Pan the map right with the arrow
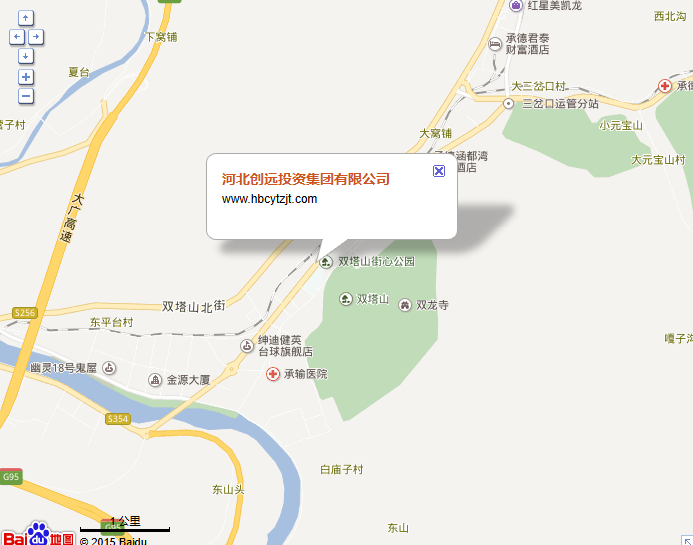Image resolution: width=693 pixels, height=545 pixels. tap(36, 37)
